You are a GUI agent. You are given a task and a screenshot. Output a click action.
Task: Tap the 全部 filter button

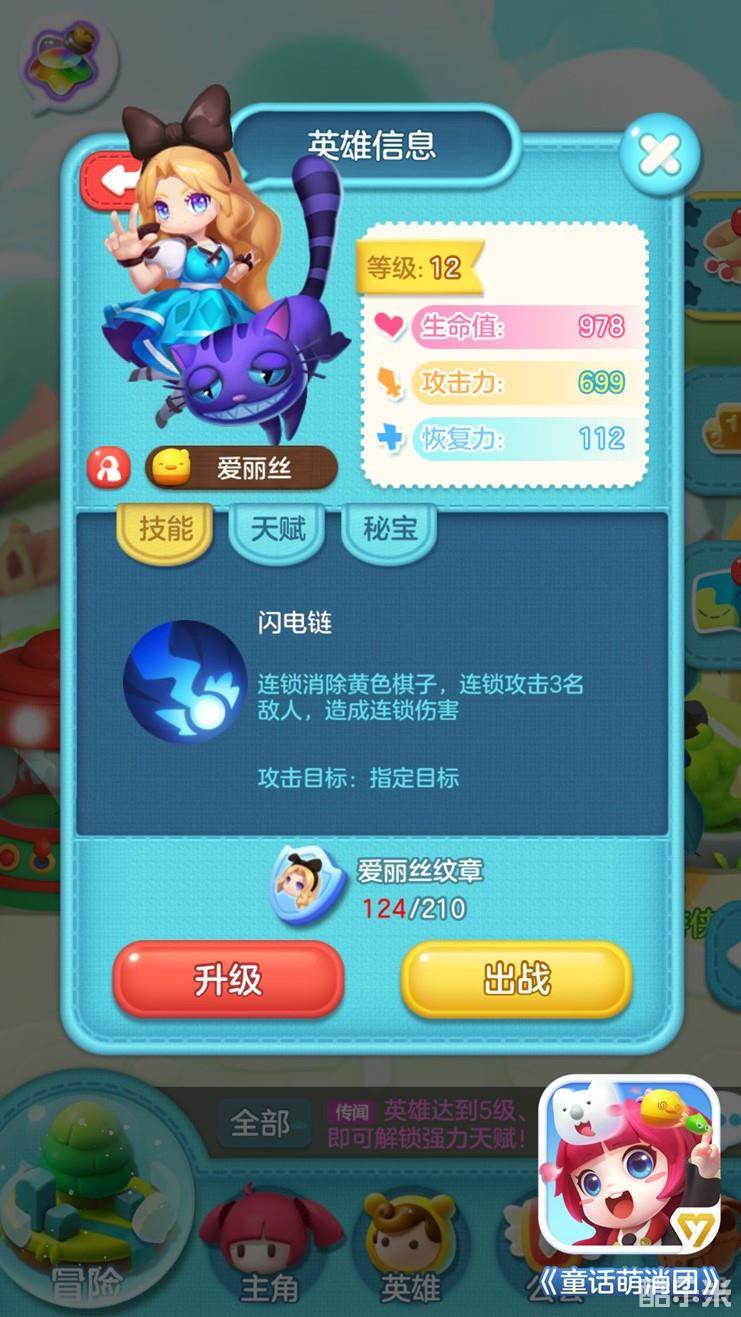point(261,1123)
